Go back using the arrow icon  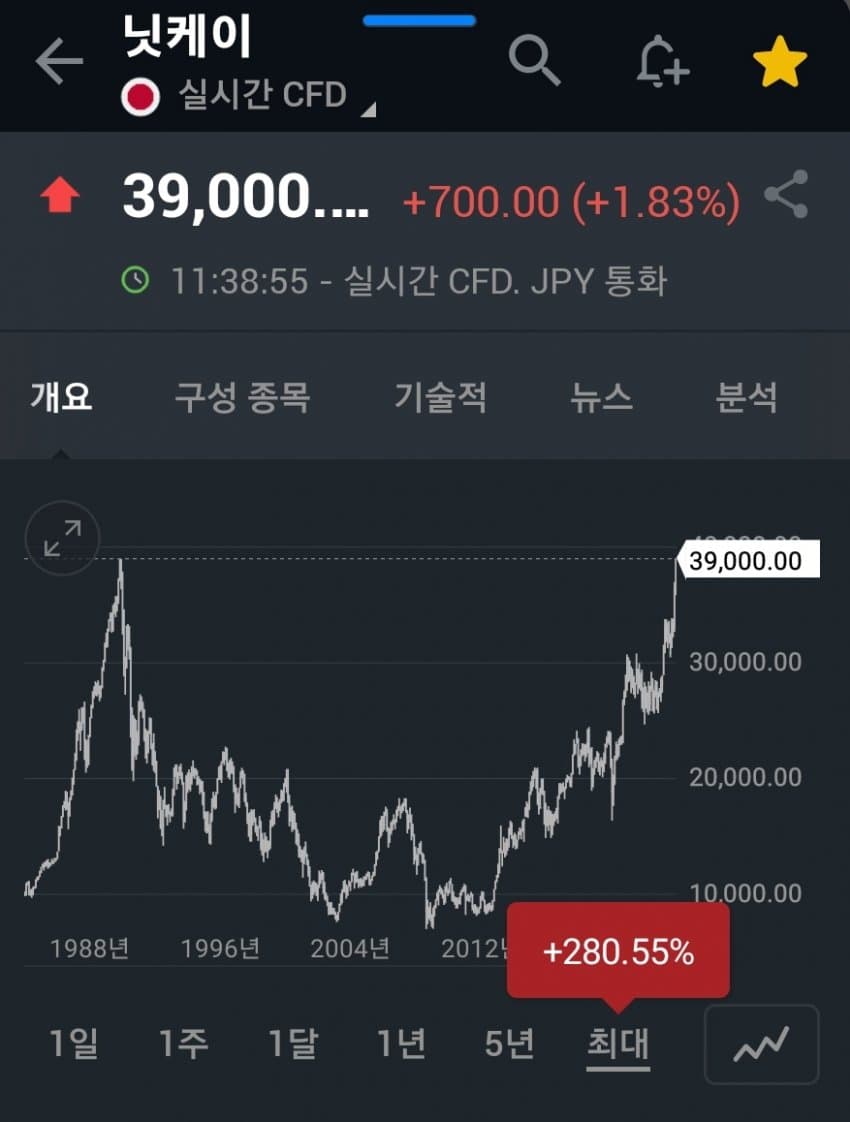coord(59,63)
